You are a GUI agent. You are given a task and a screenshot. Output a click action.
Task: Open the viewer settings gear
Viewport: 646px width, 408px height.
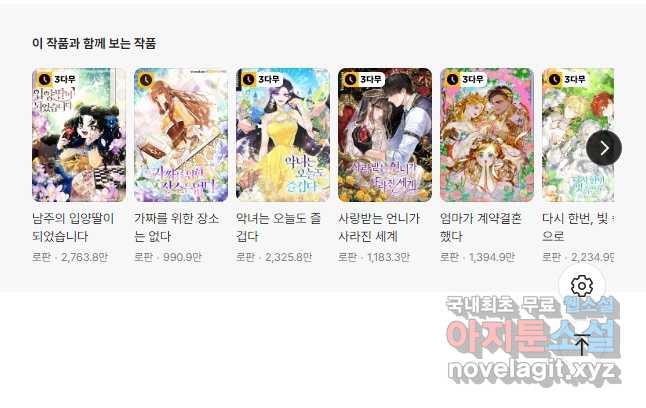point(582,287)
